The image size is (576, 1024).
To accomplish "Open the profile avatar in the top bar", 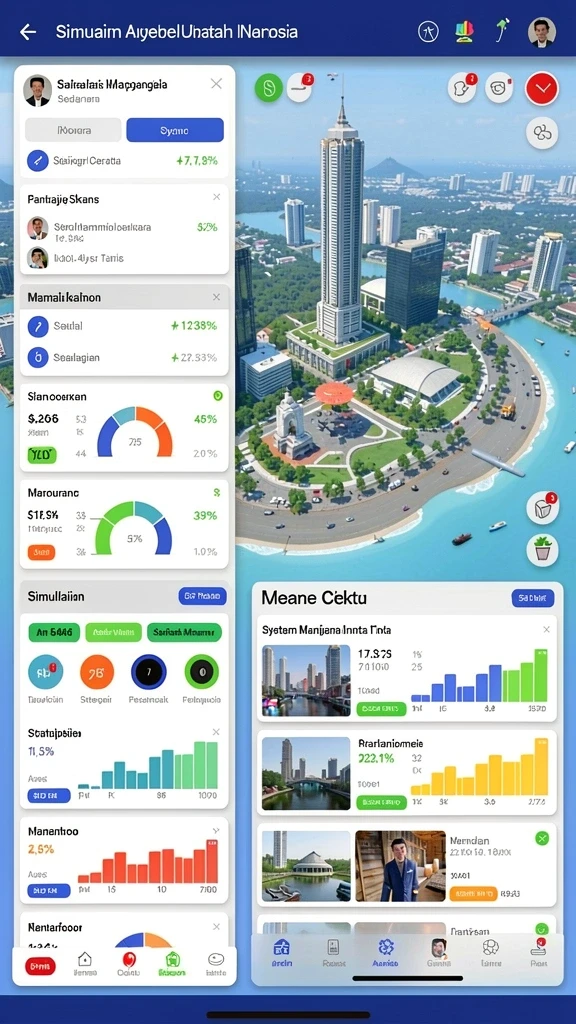I will pos(541,32).
